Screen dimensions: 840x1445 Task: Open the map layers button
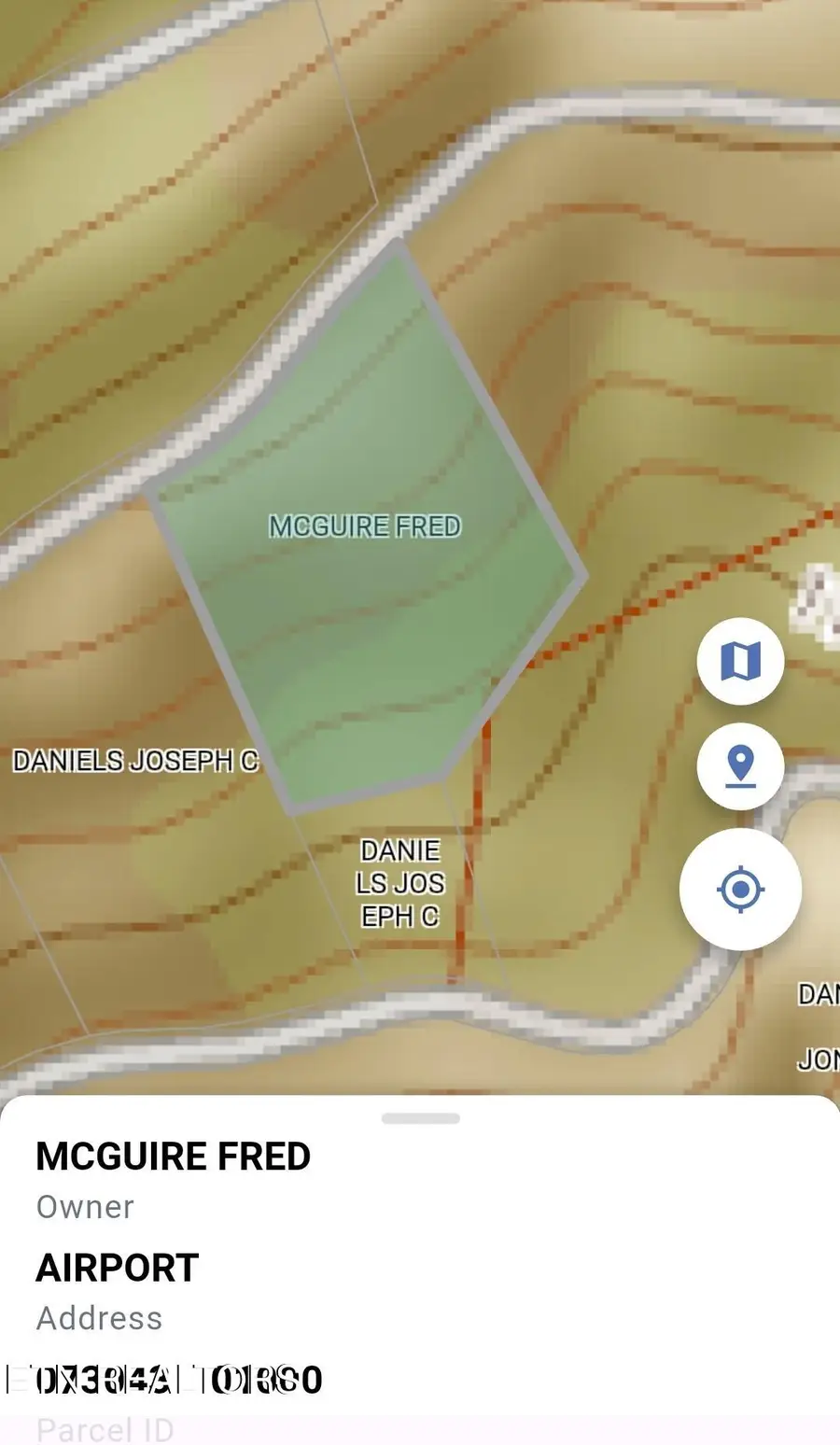click(740, 661)
